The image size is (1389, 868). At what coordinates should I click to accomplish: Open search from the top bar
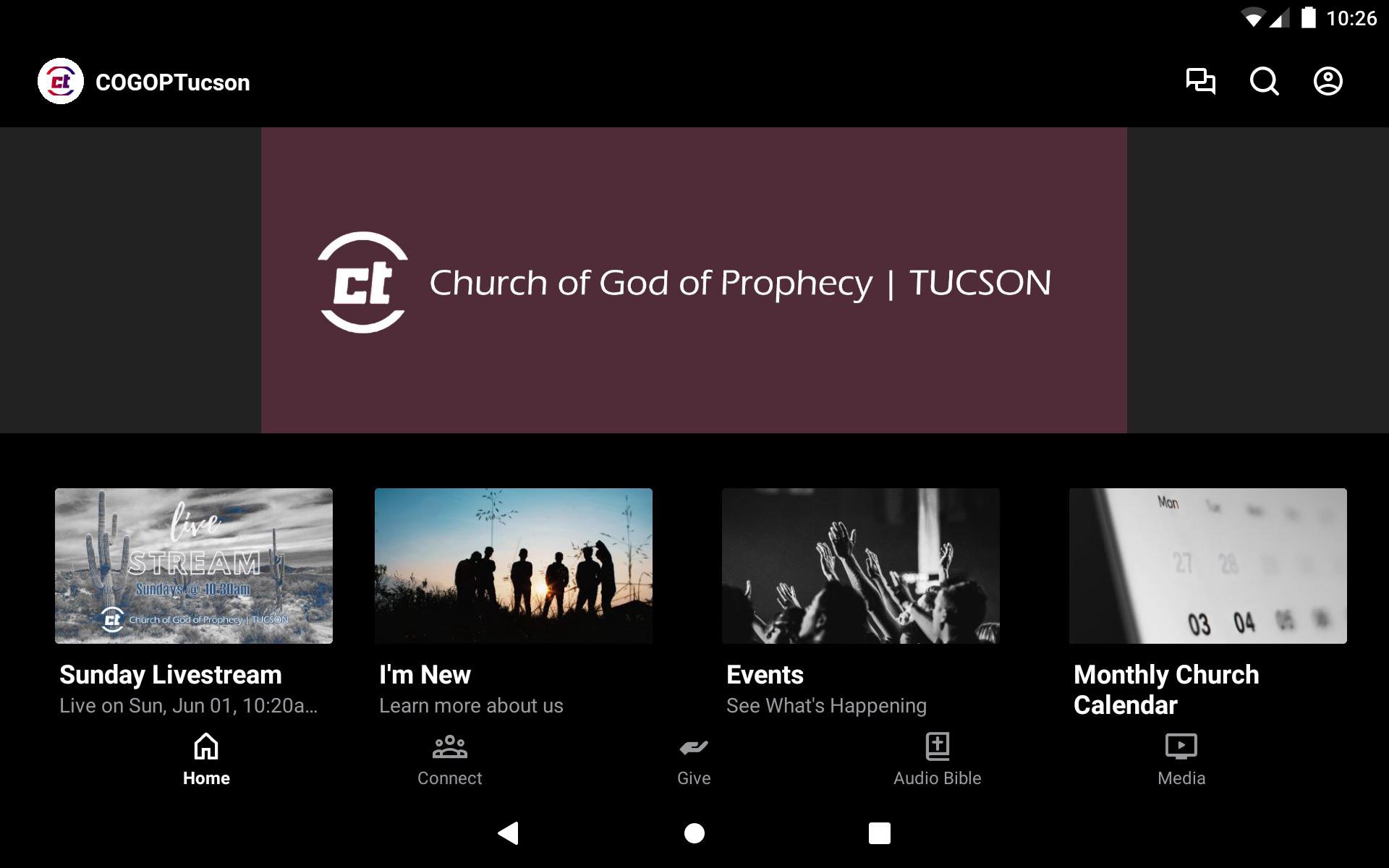pyautogui.click(x=1264, y=82)
